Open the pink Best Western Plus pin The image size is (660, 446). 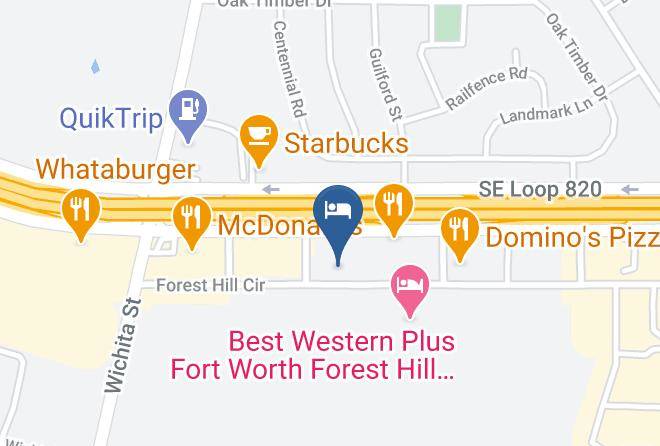(410, 289)
